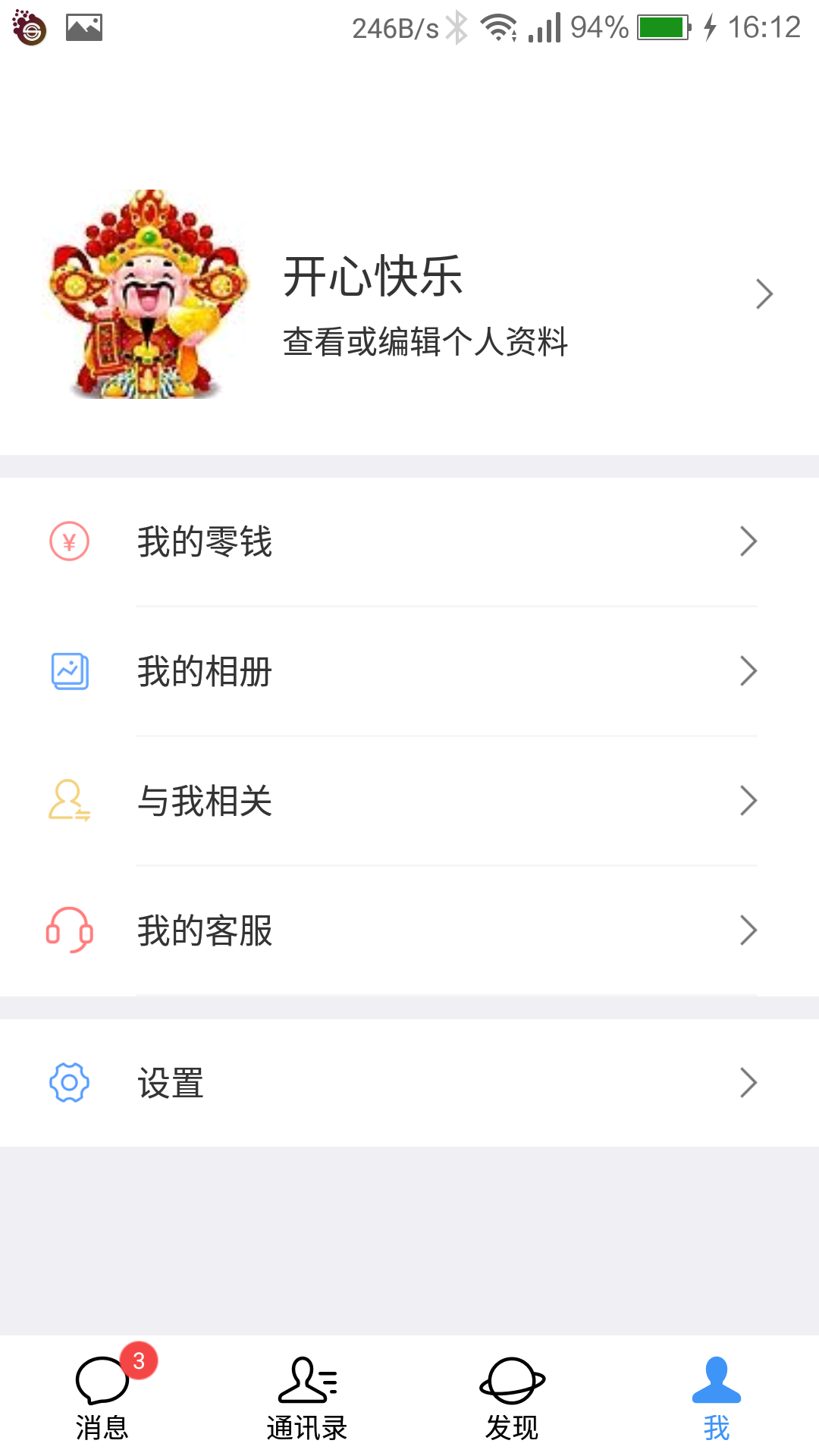Select the 我 tab
Image resolution: width=819 pixels, height=1456 pixels.
pyautogui.click(x=717, y=1397)
